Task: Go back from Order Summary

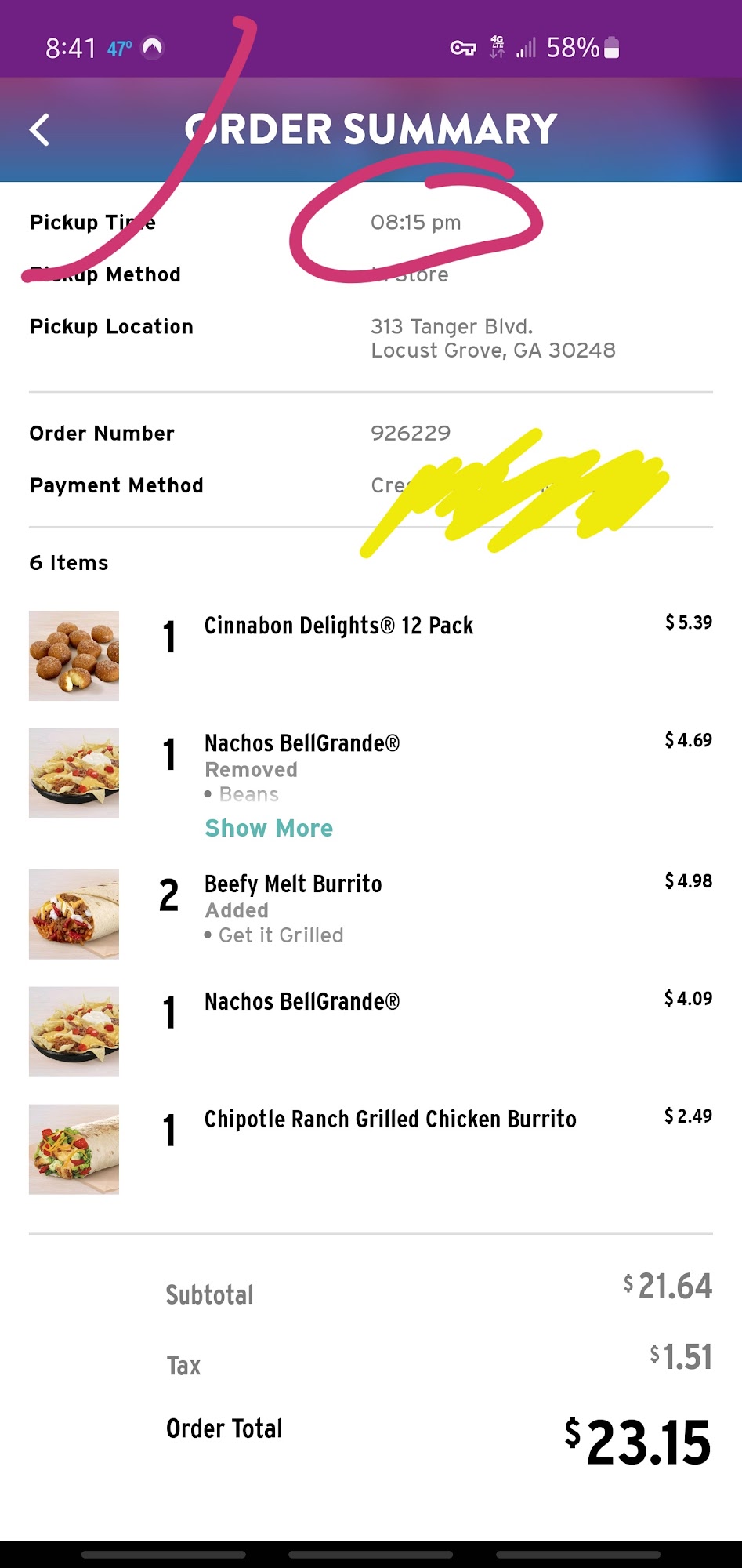Action: tap(40, 130)
